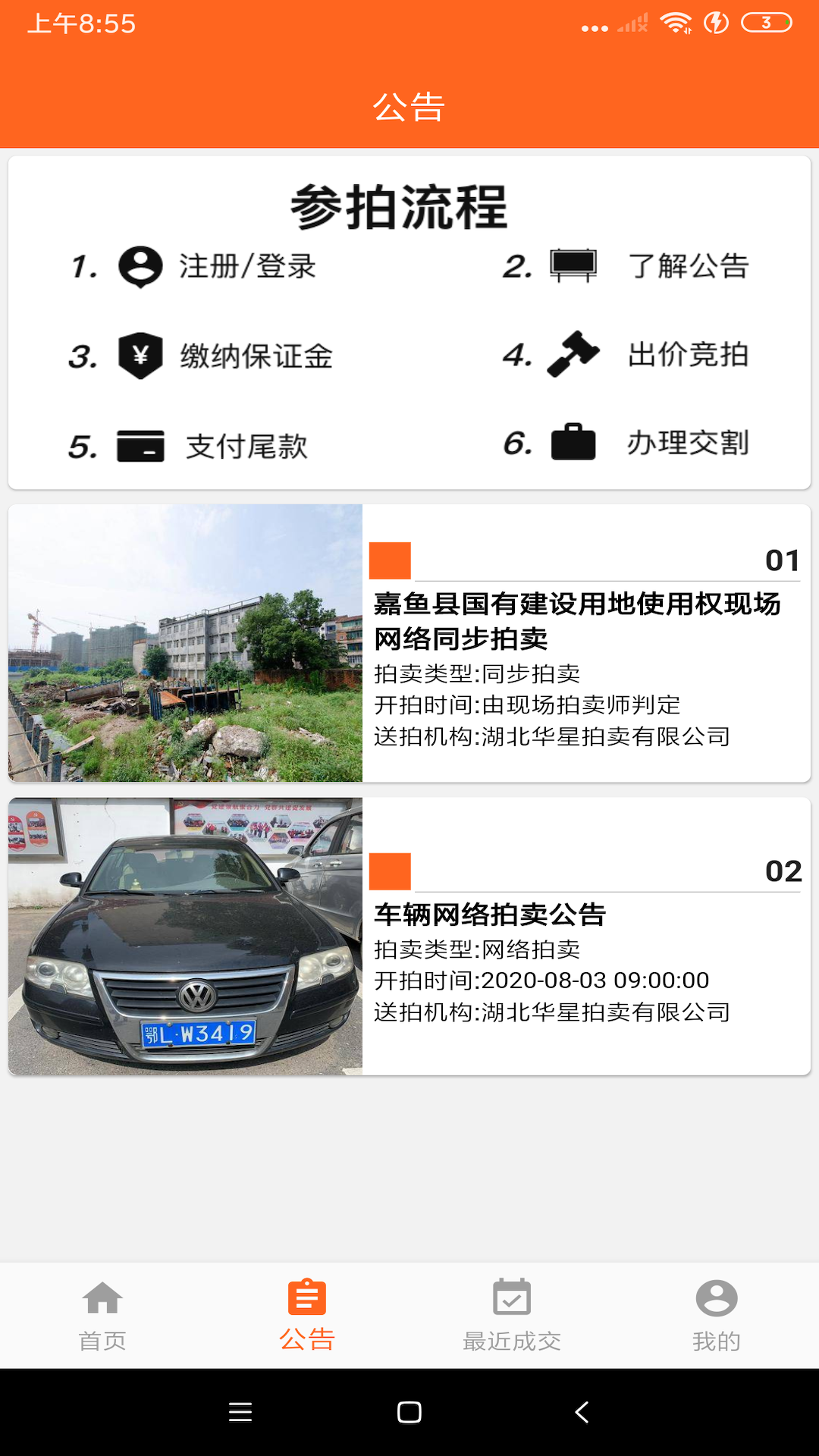Screen dimensions: 819x1456
Task: Tap the 我的 profile icon
Action: pyautogui.click(x=717, y=1298)
